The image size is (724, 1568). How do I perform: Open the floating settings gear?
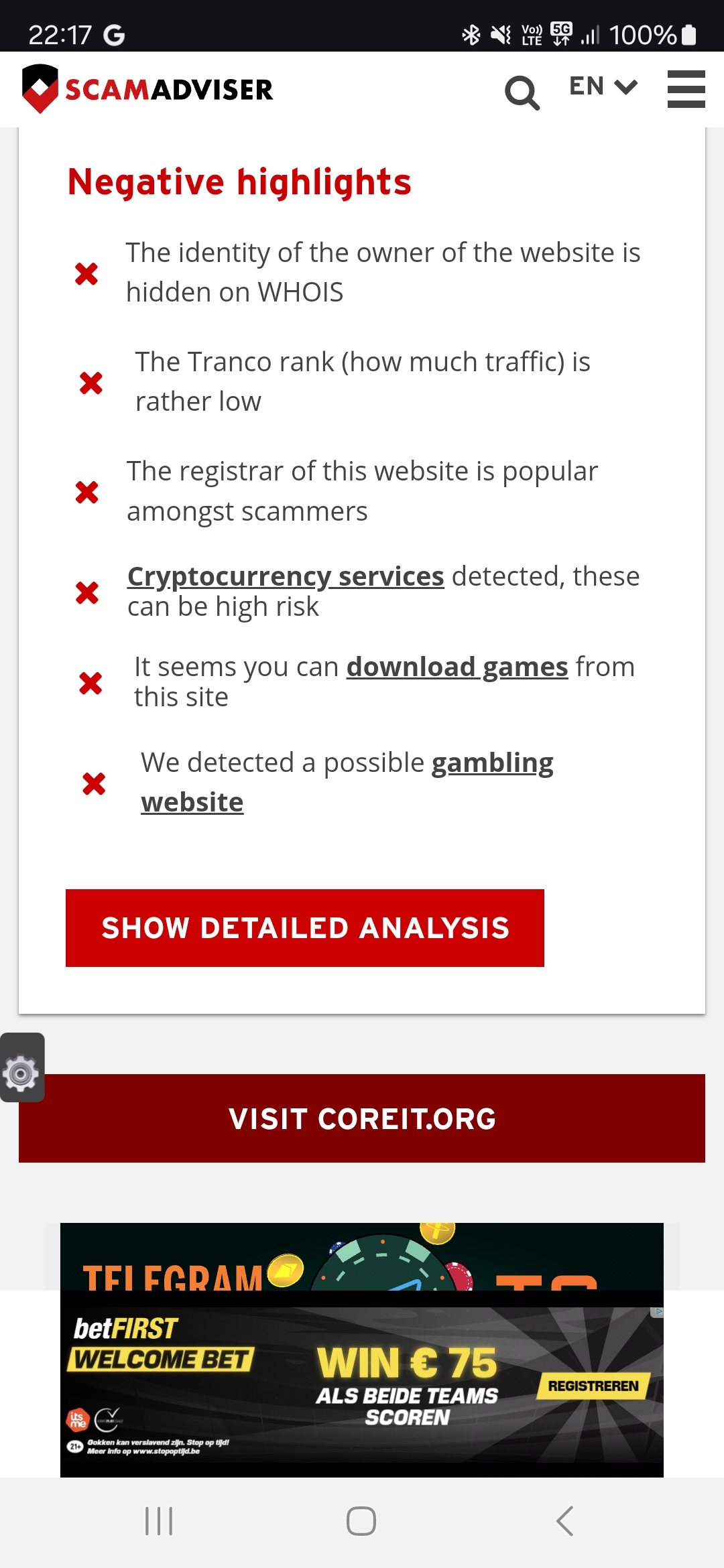(x=21, y=1069)
